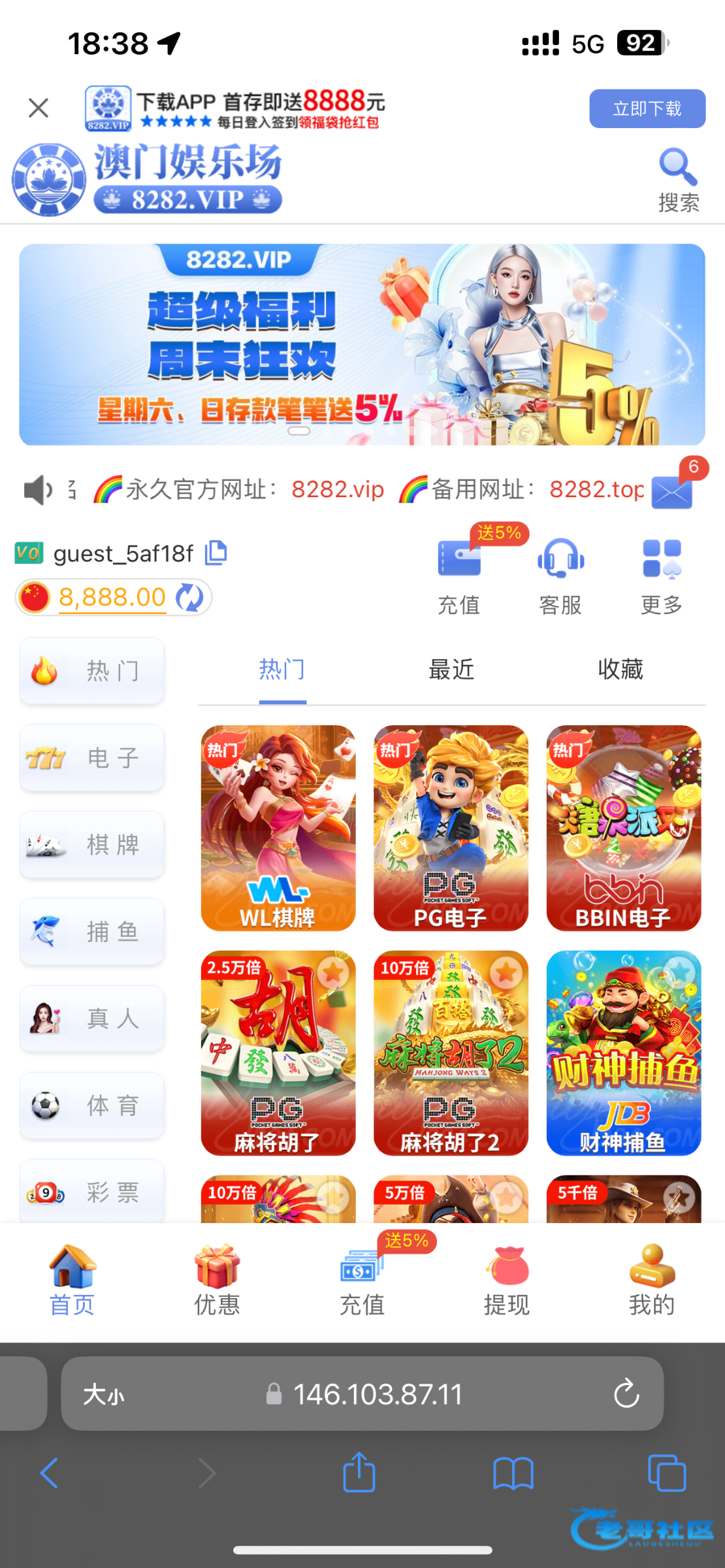Open the 更多 more menu
Image resolution: width=725 pixels, height=1568 pixels.
662,576
